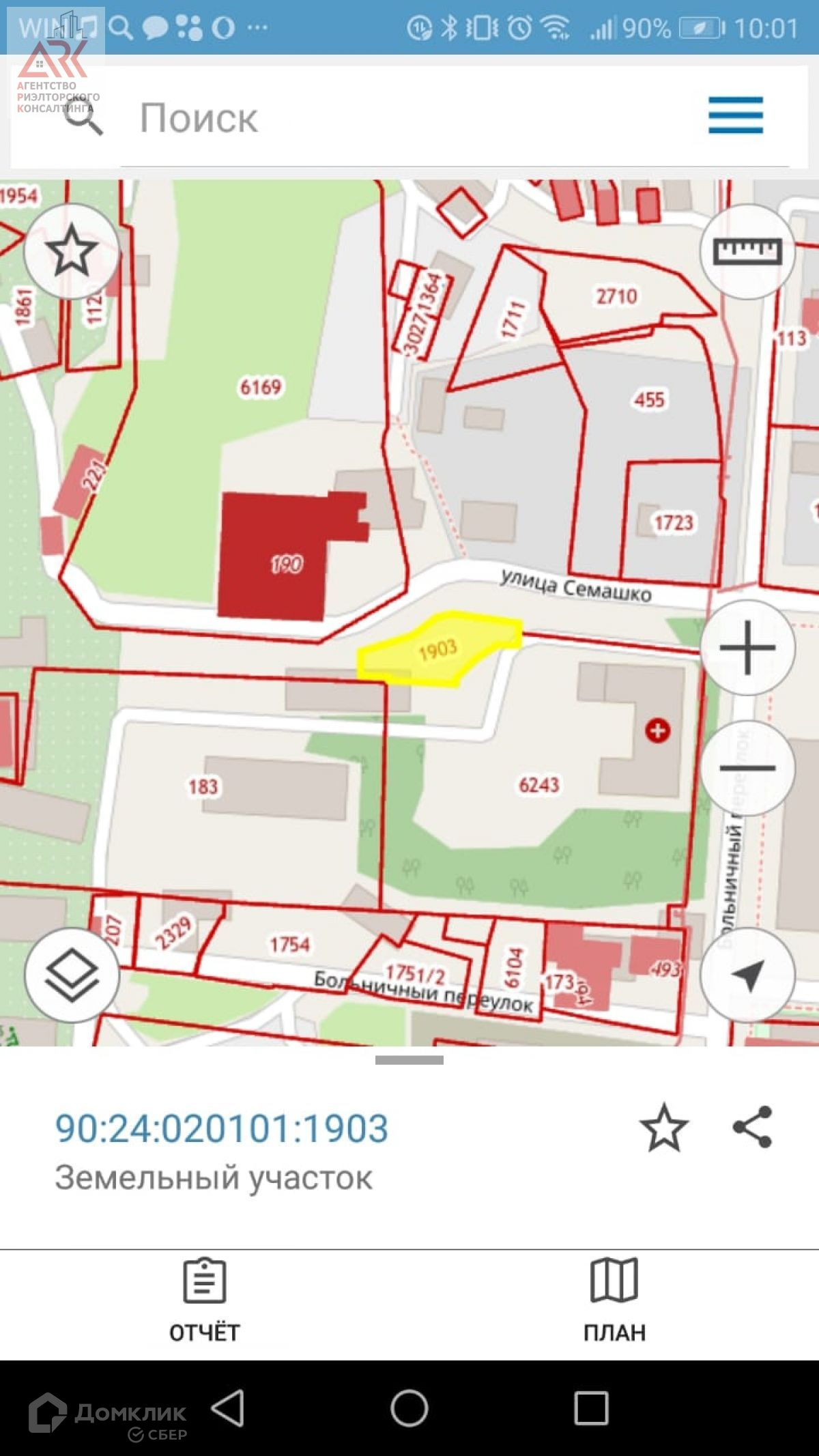Viewport: 819px width, 1456px height.
Task: Open the map layers selector
Action: tap(72, 975)
